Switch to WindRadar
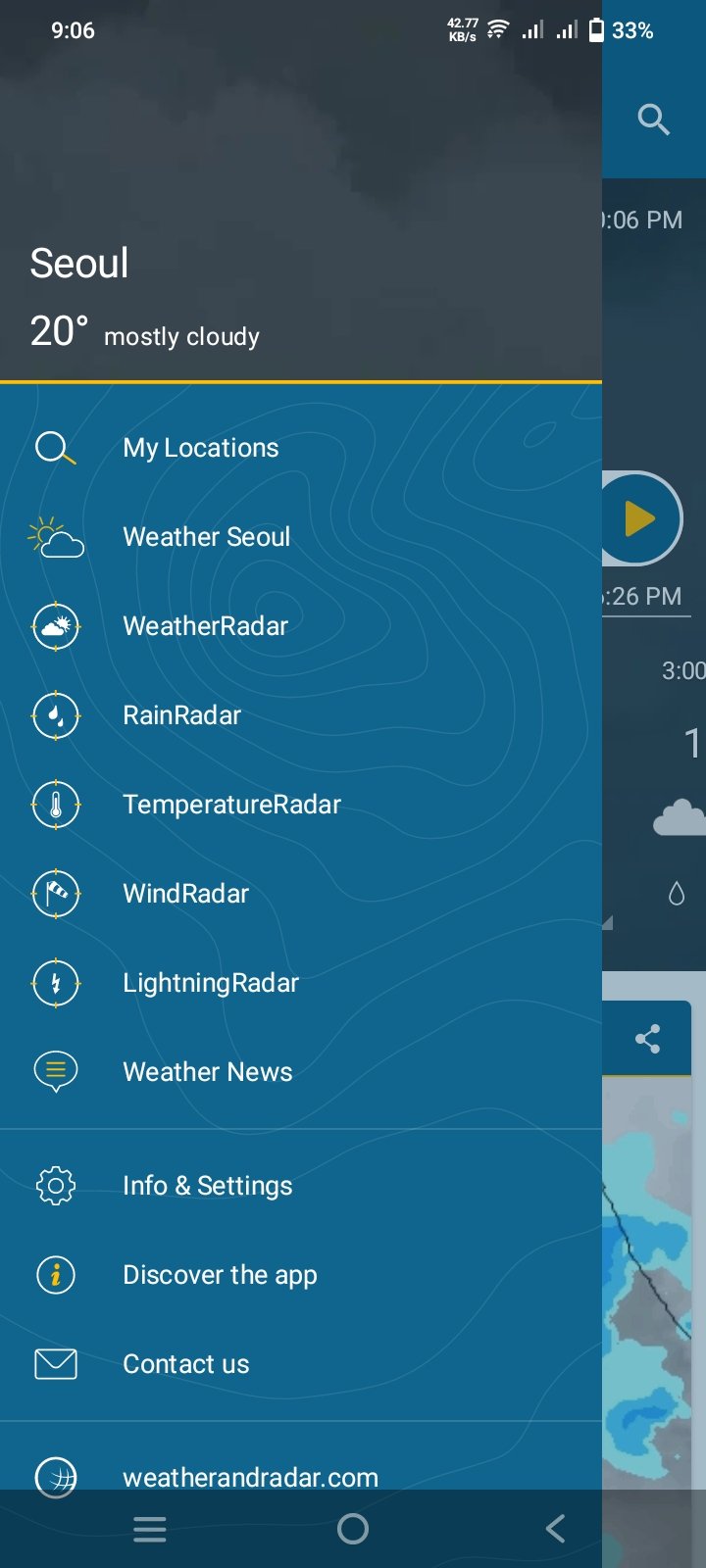This screenshot has width=706, height=1568. (185, 894)
